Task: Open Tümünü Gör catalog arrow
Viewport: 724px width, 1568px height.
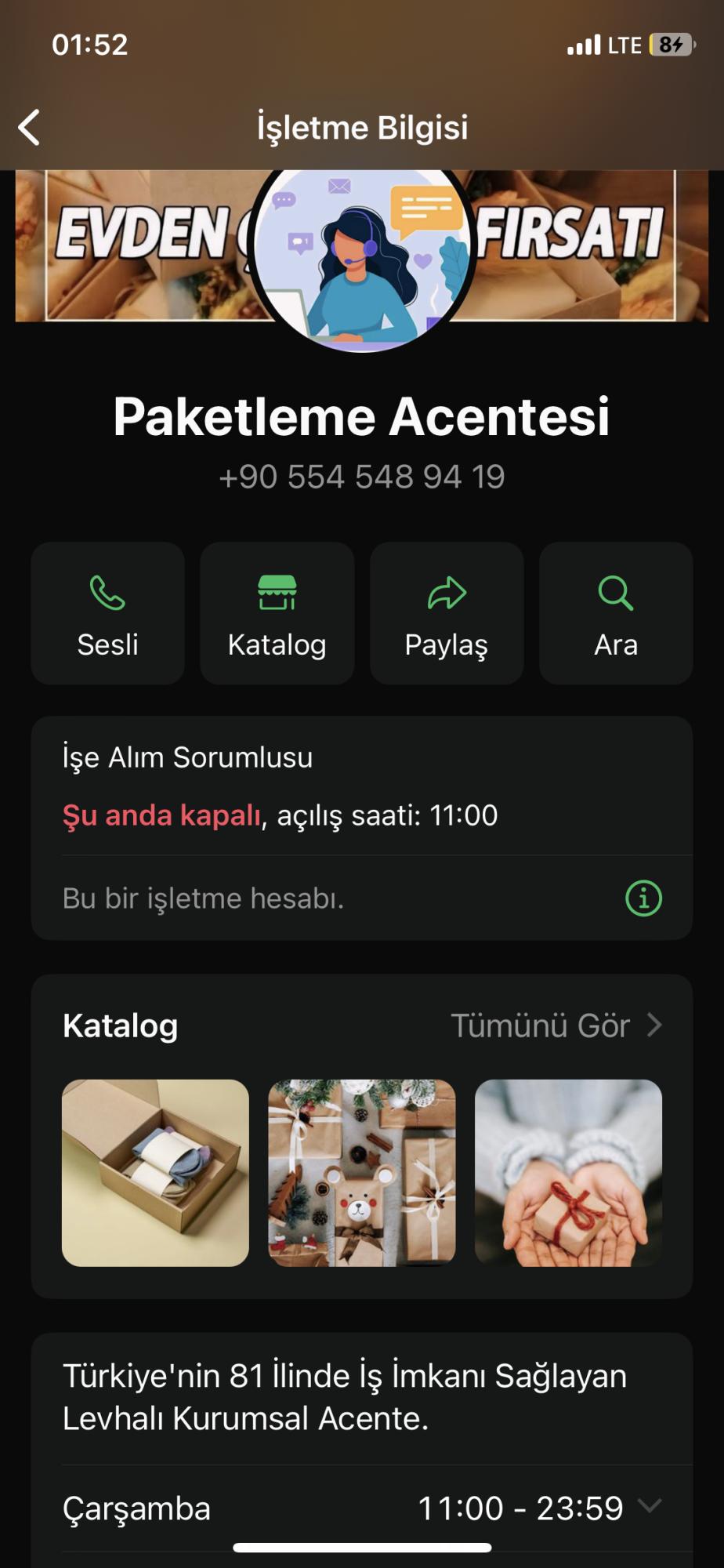Action: point(655,1025)
